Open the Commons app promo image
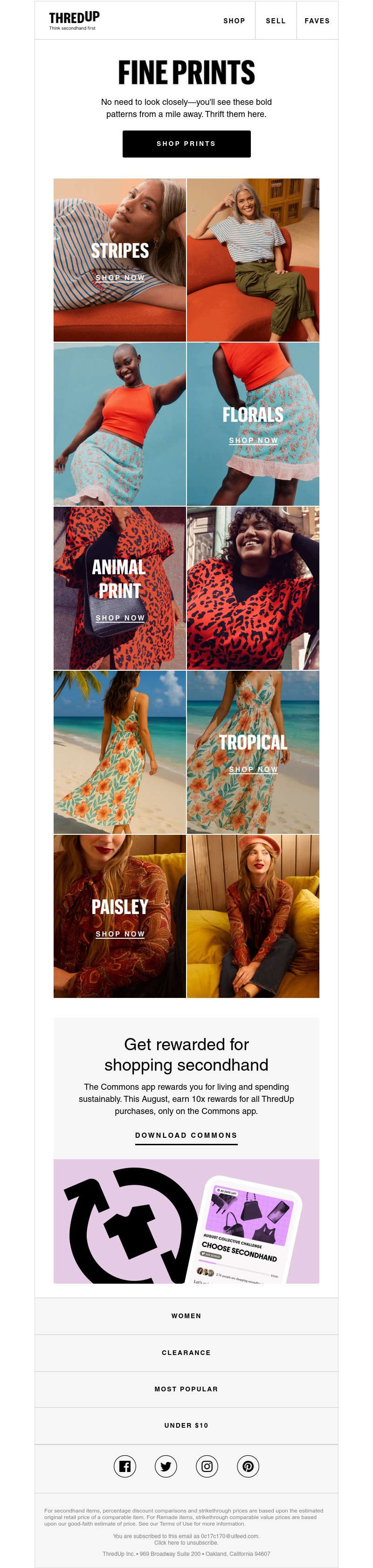Viewport: 373px width, 1568px height. pyautogui.click(x=186, y=1221)
